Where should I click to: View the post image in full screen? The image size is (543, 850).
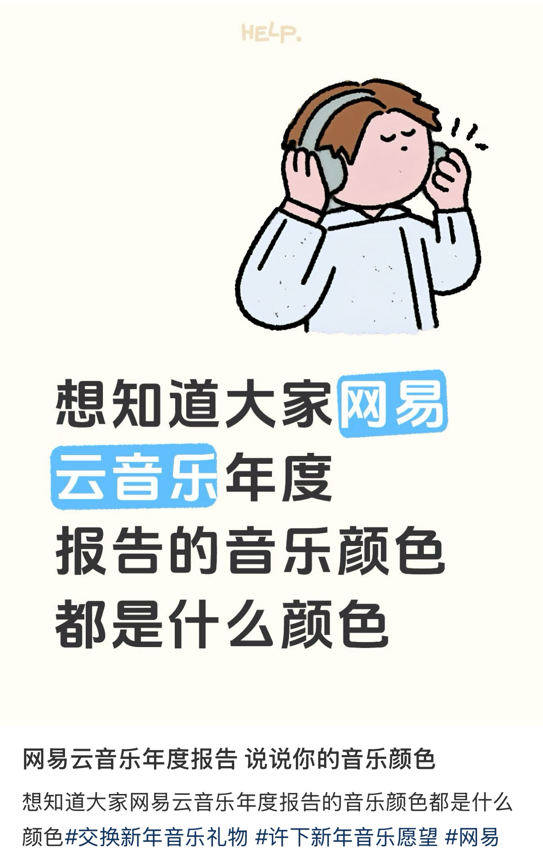[272, 362]
